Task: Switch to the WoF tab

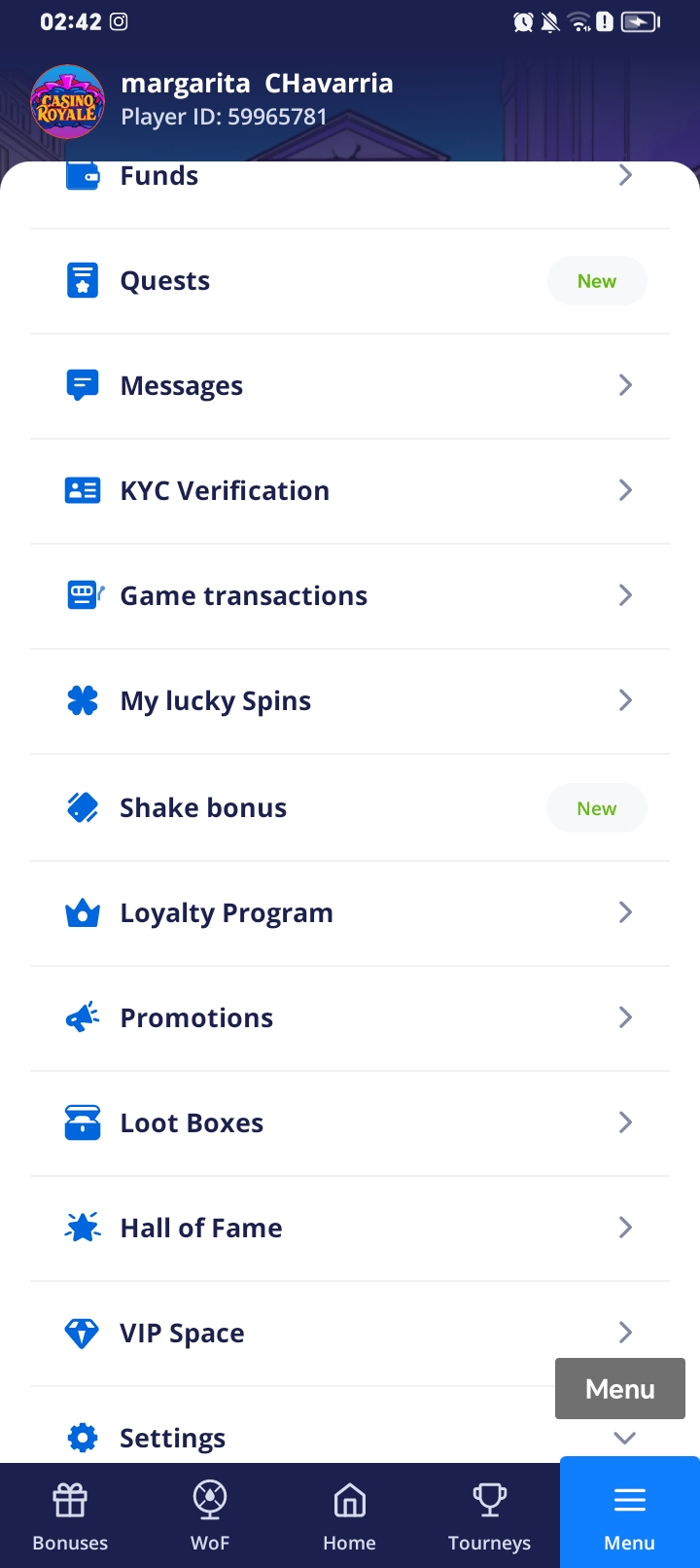Action: pyautogui.click(x=210, y=1515)
